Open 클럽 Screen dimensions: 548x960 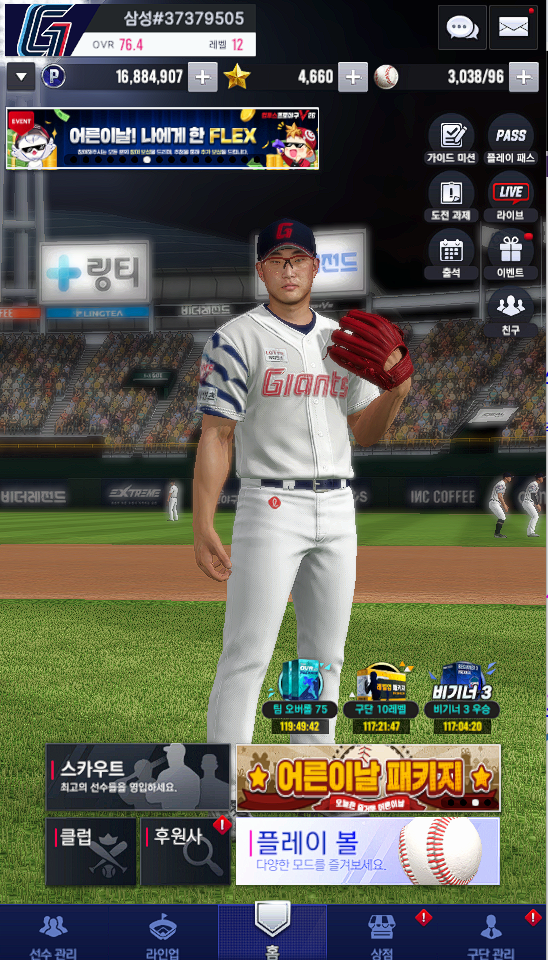pyautogui.click(x=91, y=852)
